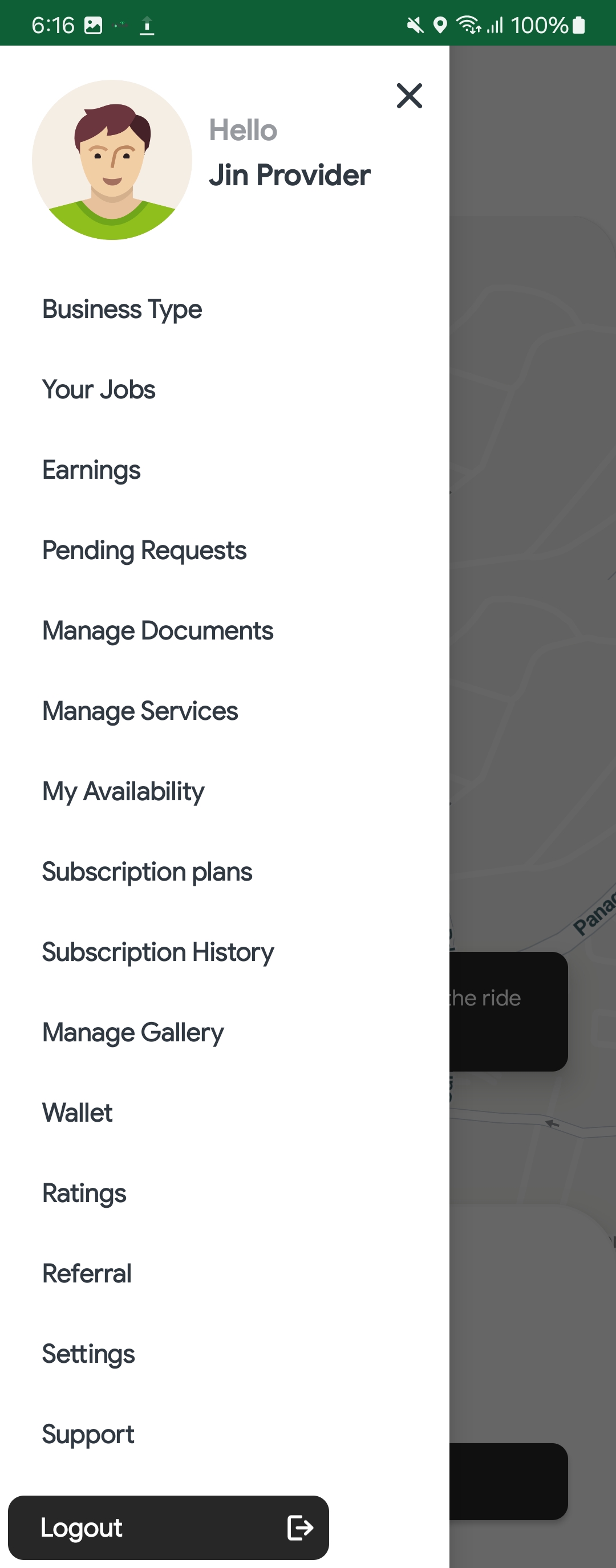Check Ratings
The image size is (616, 1568).
pyautogui.click(x=84, y=1193)
